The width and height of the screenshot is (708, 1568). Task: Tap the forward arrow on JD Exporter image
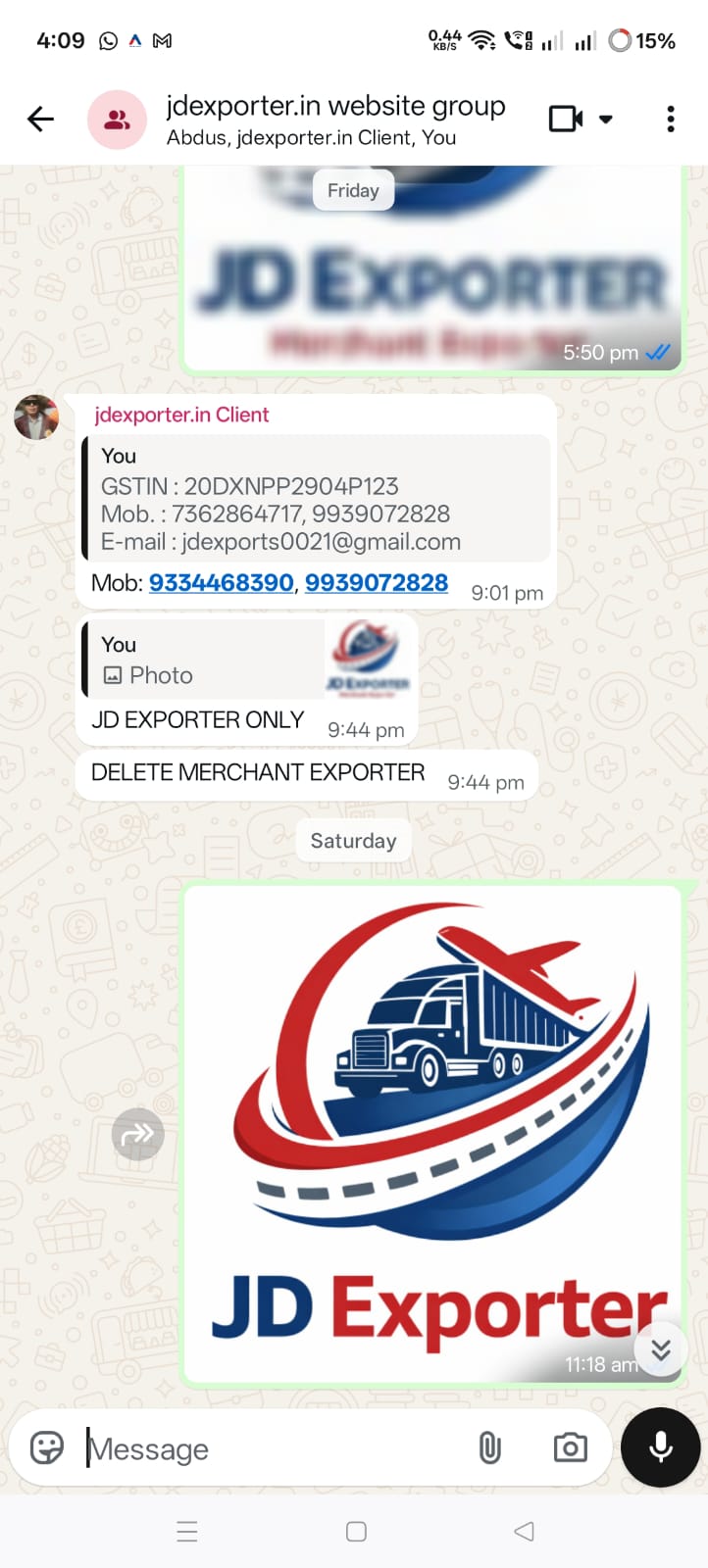tap(137, 1134)
